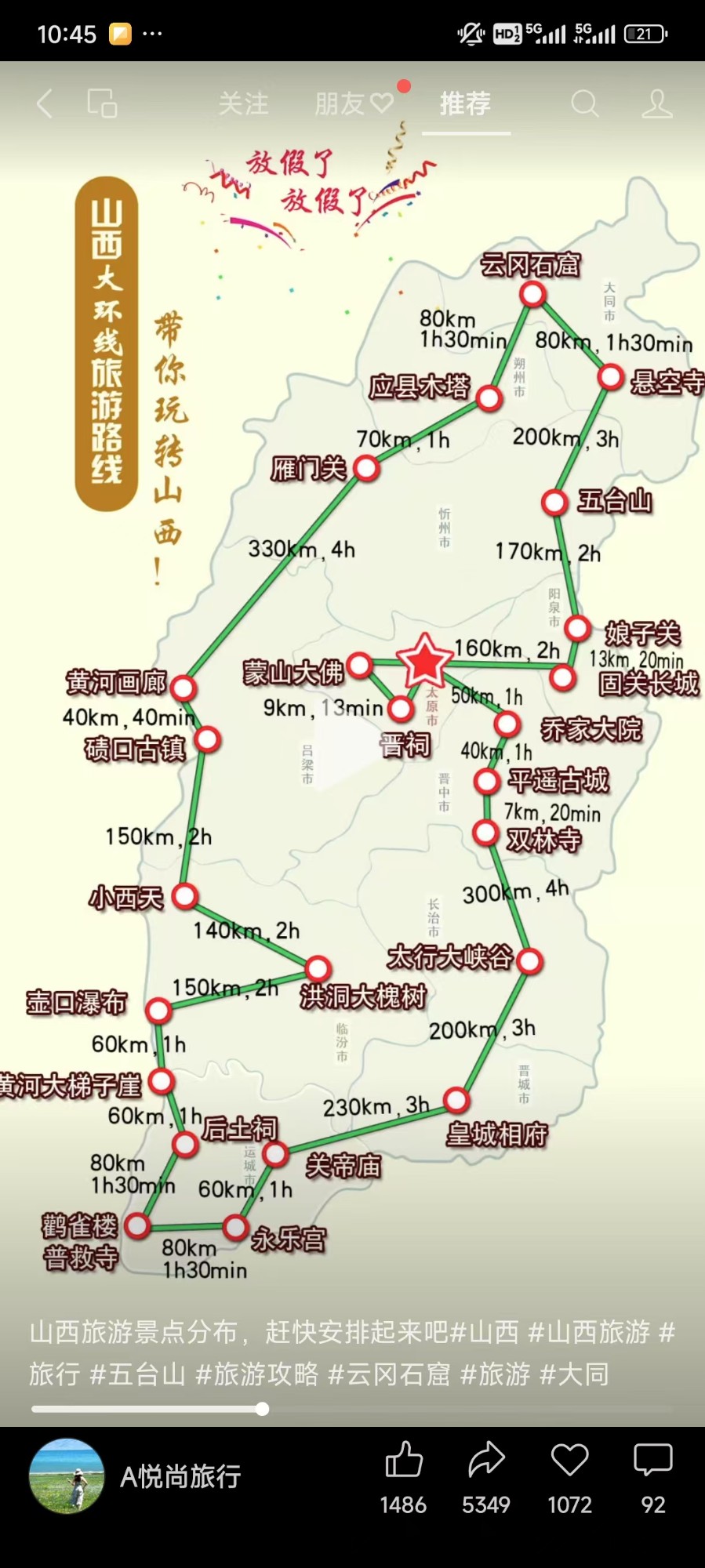The height and width of the screenshot is (1568, 705).
Task: Open the profile icon at top right
Action: coord(656,103)
